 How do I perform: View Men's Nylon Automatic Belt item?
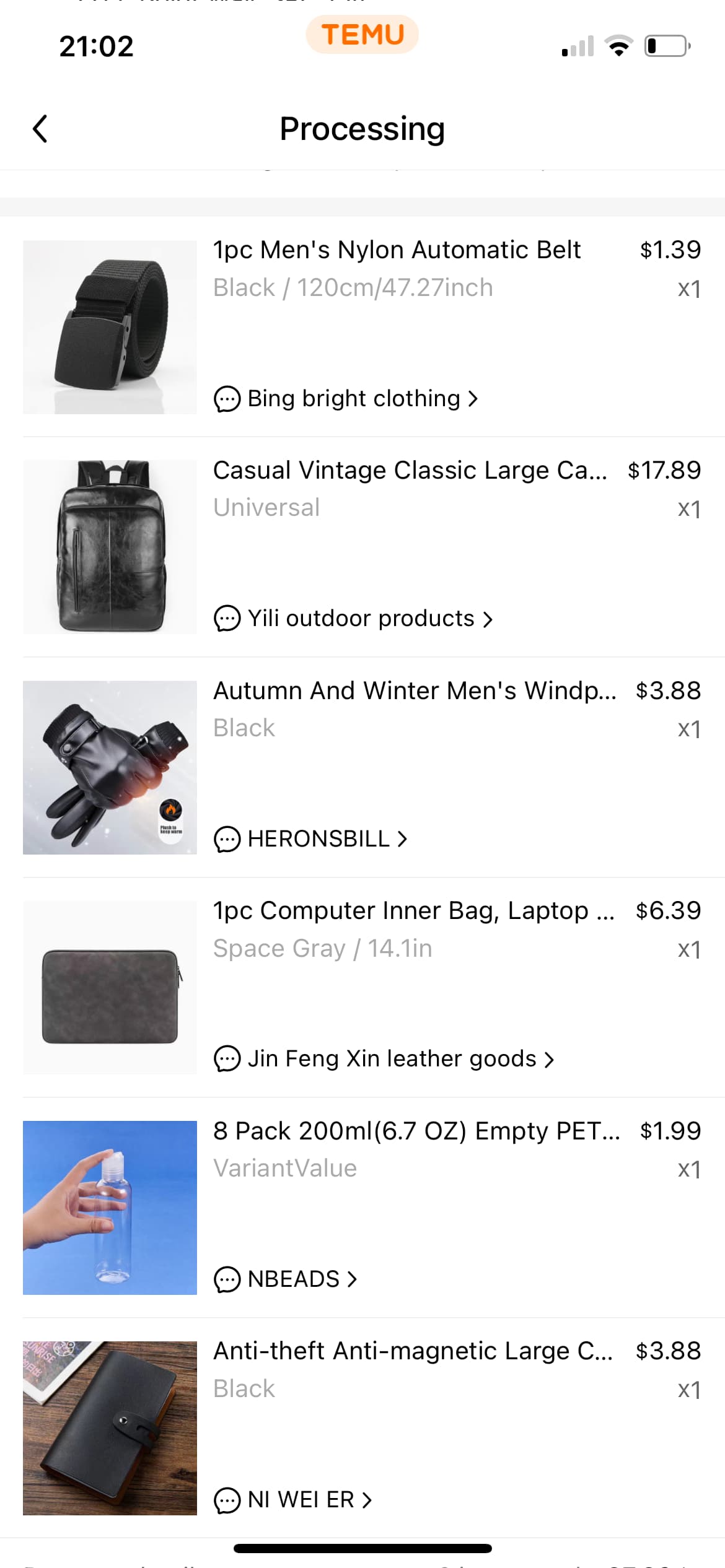(397, 250)
